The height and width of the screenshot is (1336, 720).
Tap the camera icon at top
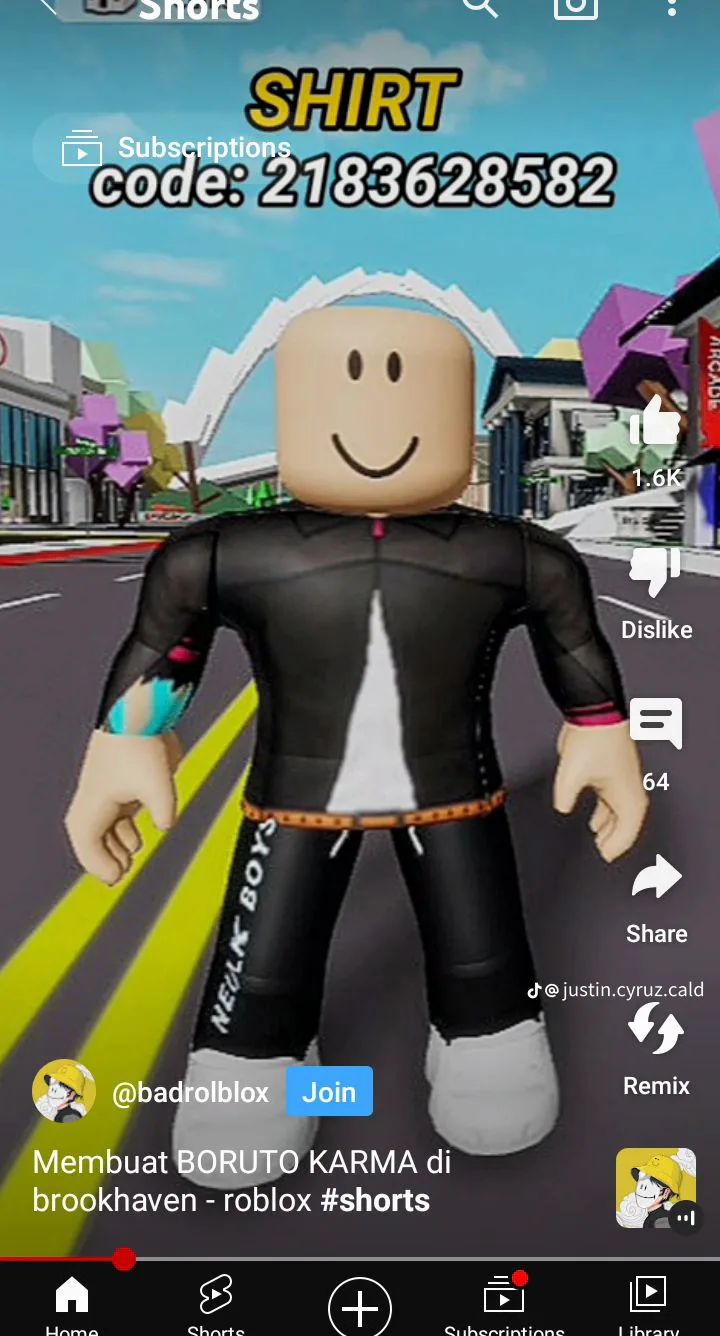point(576,7)
